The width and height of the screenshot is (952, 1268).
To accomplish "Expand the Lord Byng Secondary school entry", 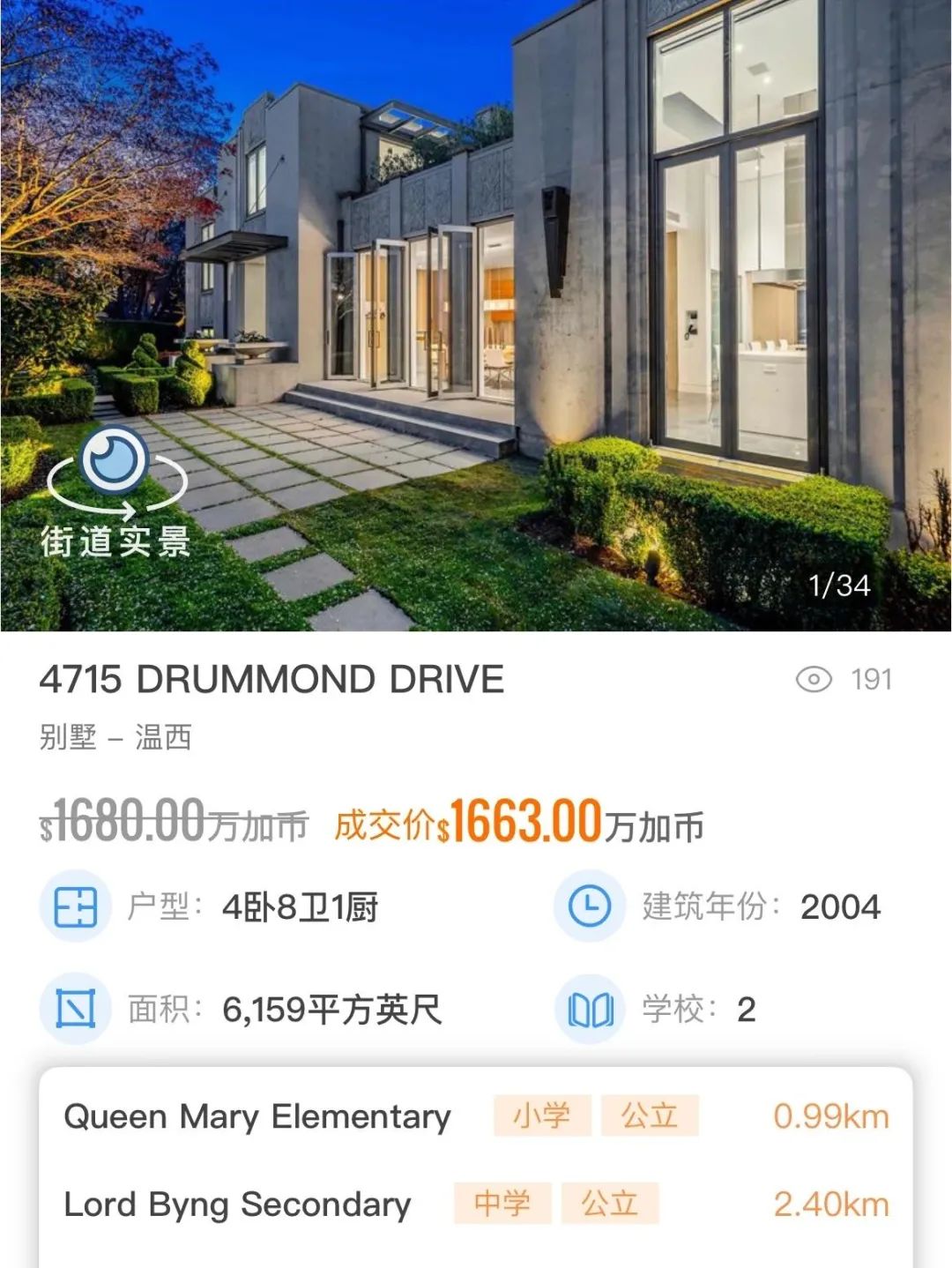I will (x=236, y=1202).
